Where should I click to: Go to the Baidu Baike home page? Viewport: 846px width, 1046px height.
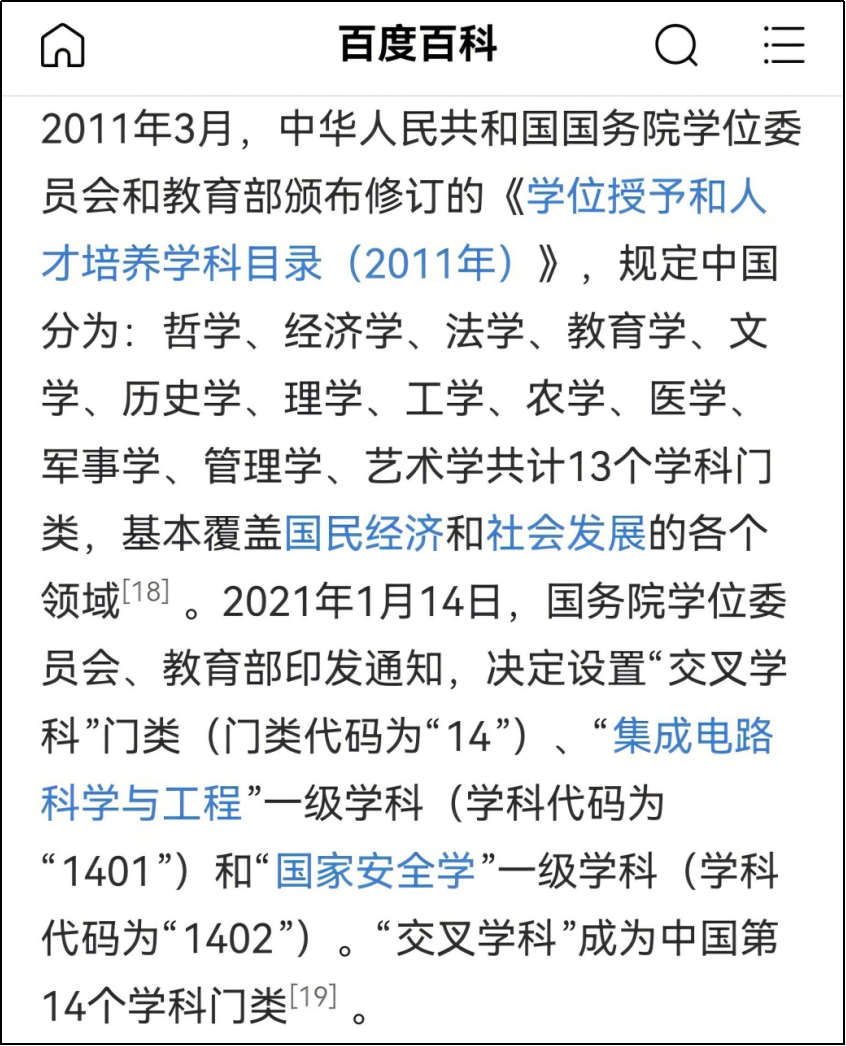[x=62, y=46]
